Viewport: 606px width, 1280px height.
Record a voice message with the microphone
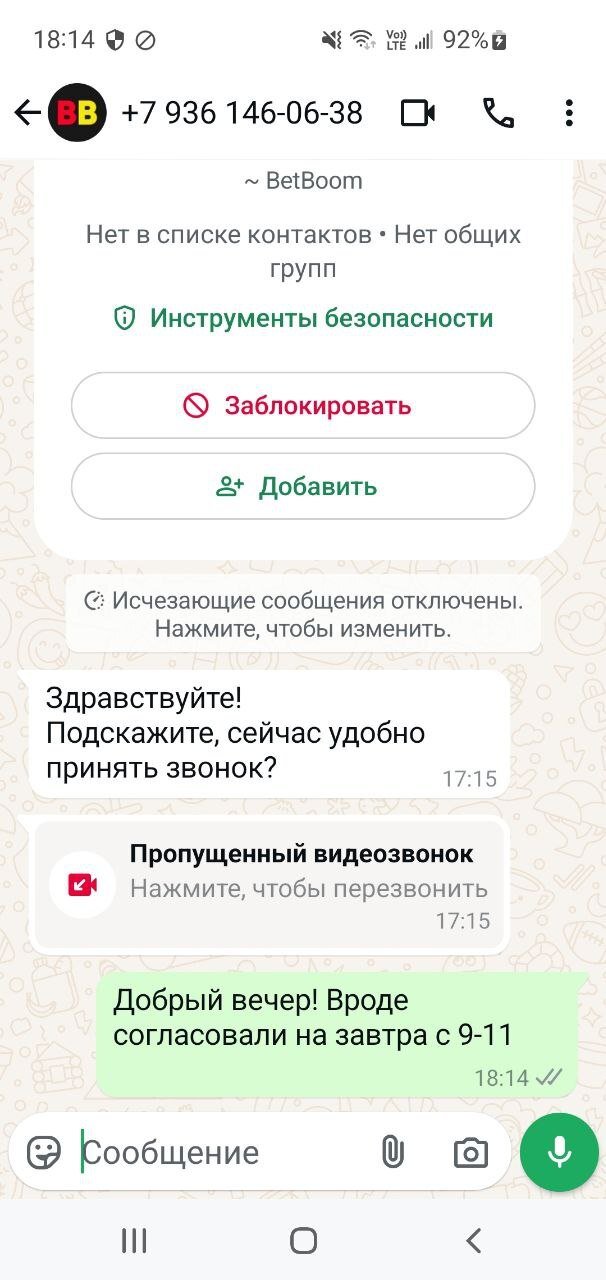pyautogui.click(x=559, y=1153)
